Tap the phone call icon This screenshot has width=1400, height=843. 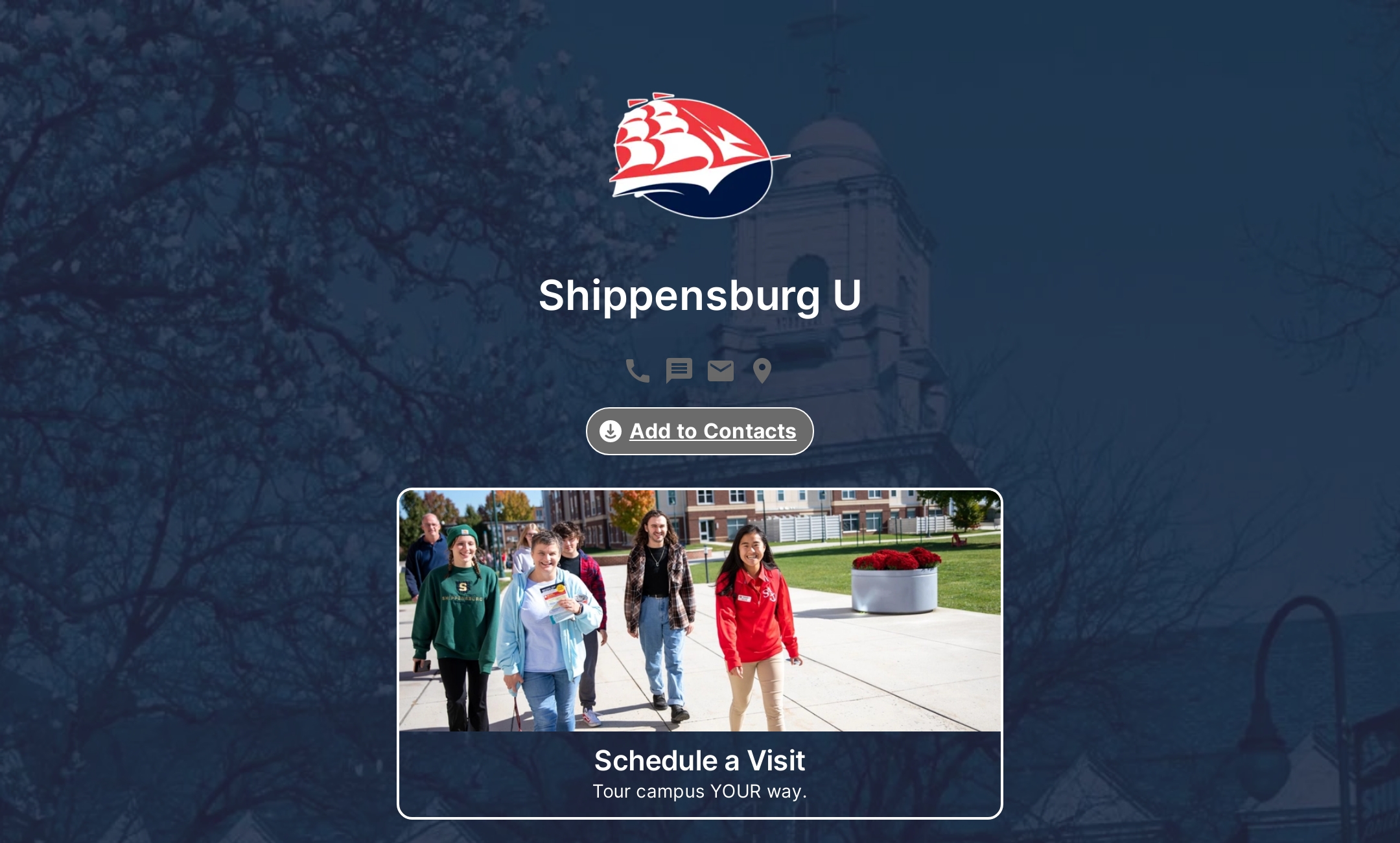coord(637,371)
